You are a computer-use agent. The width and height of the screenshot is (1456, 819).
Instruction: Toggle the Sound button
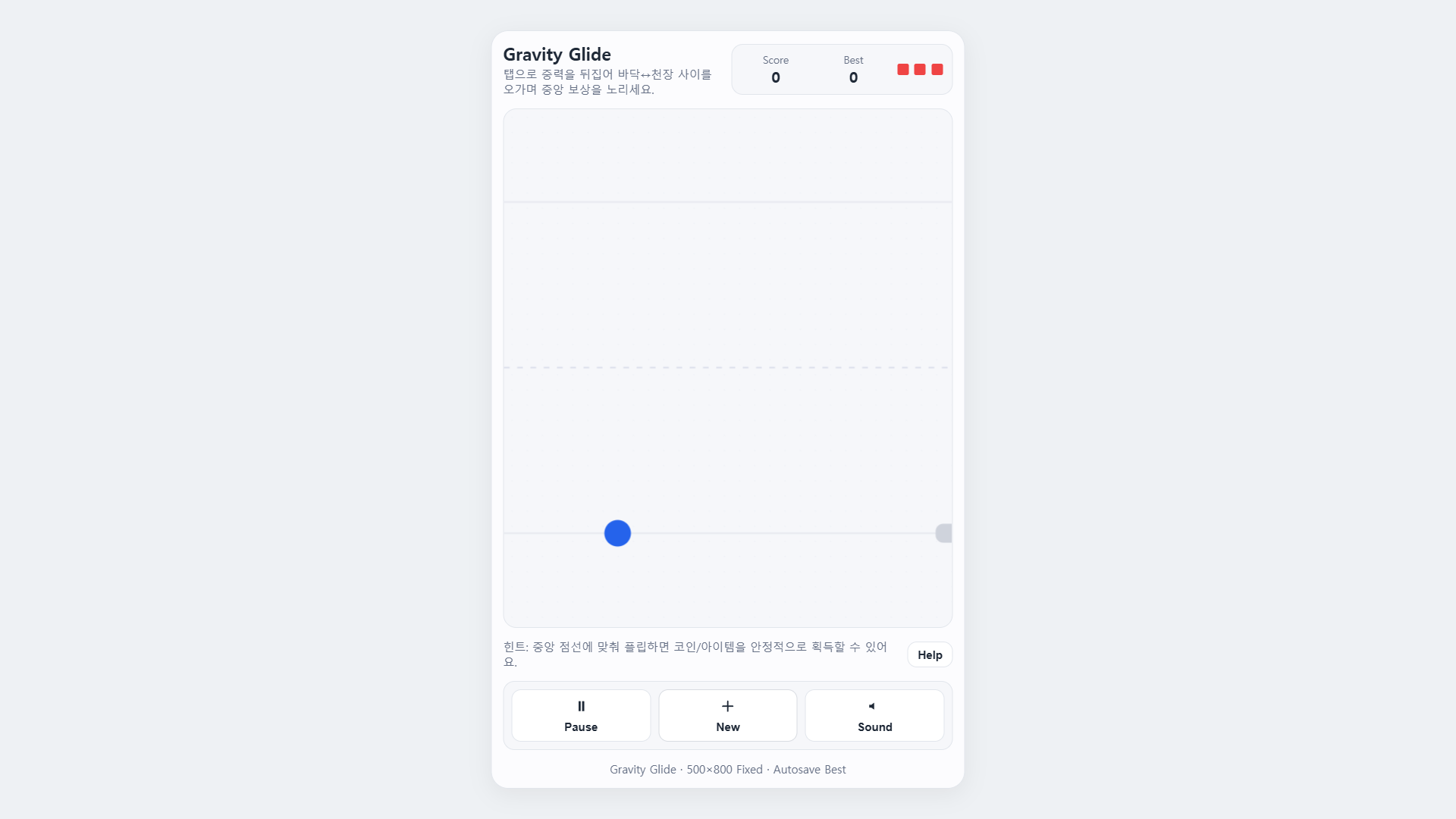874,715
